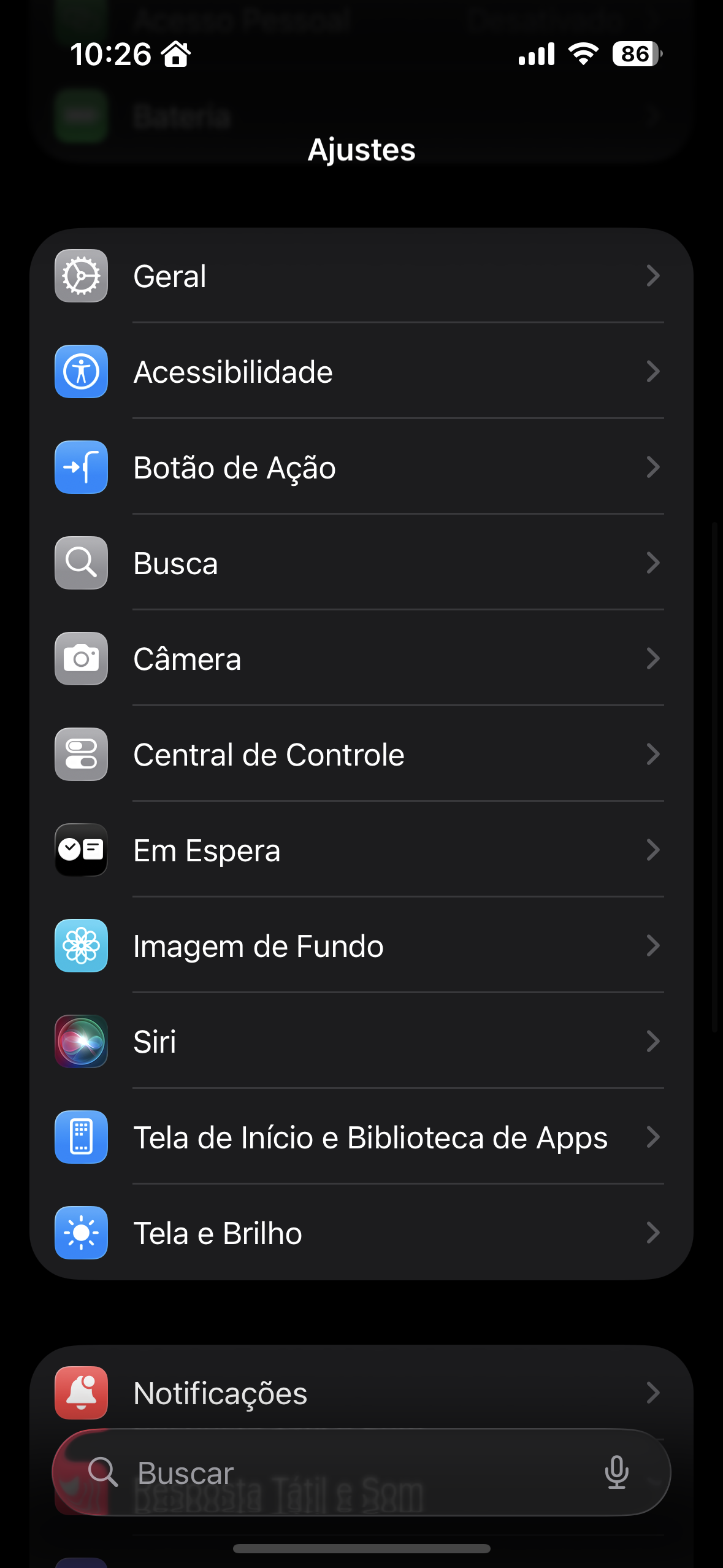Open Central de Controle
This screenshot has height=1568, width=723.
coord(361,755)
